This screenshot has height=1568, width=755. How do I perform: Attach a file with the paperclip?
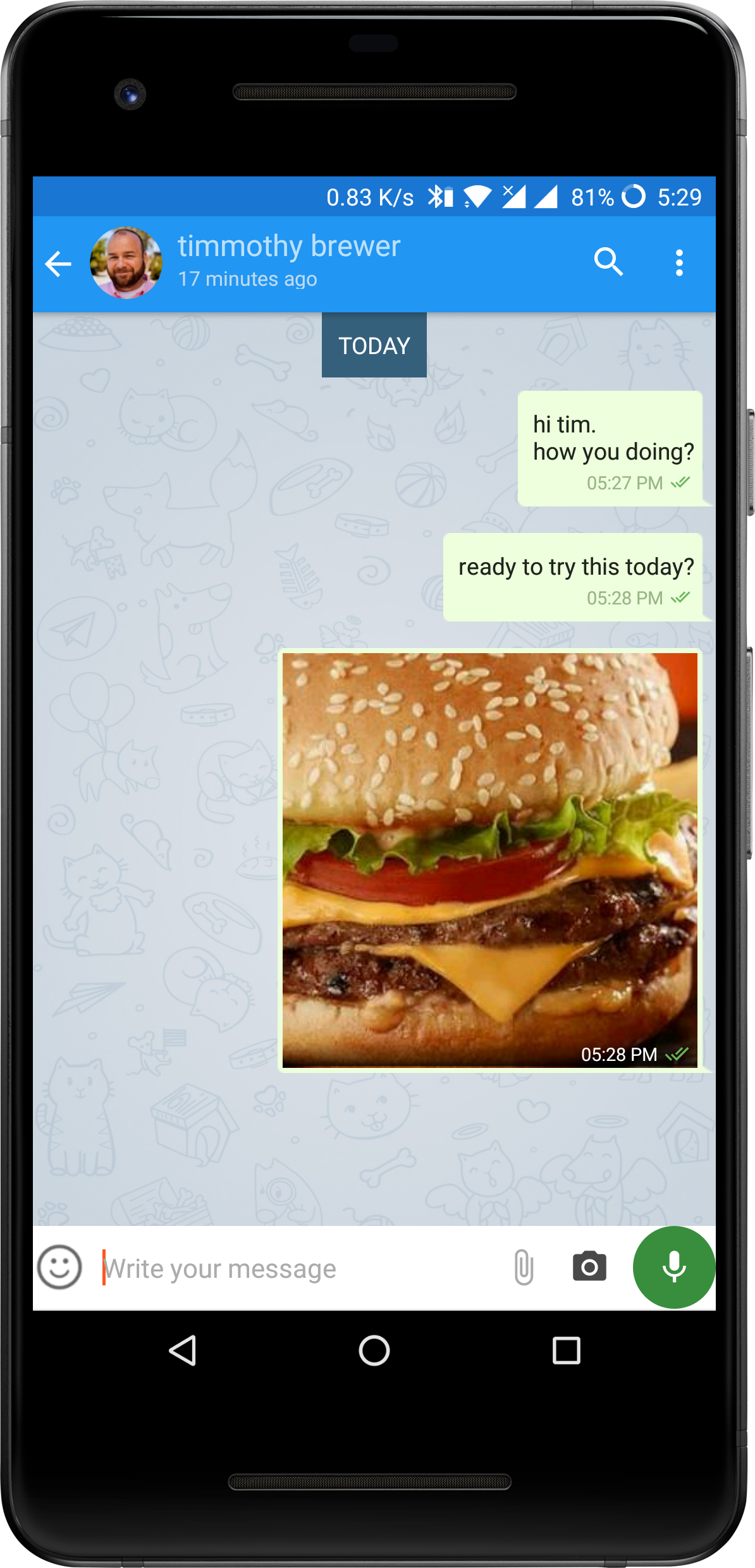524,1268
